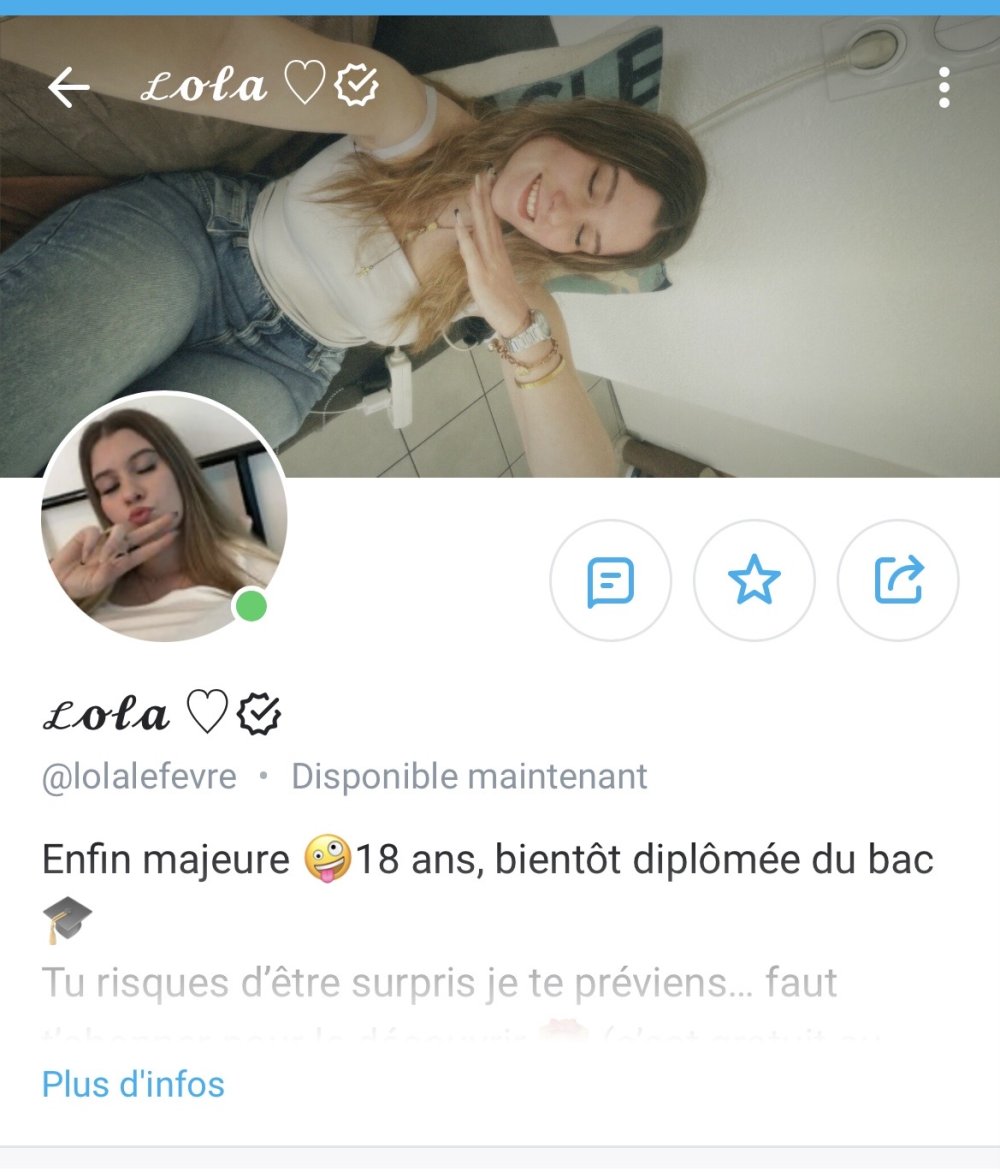
Task: Send a message to Lola
Action: pos(610,580)
